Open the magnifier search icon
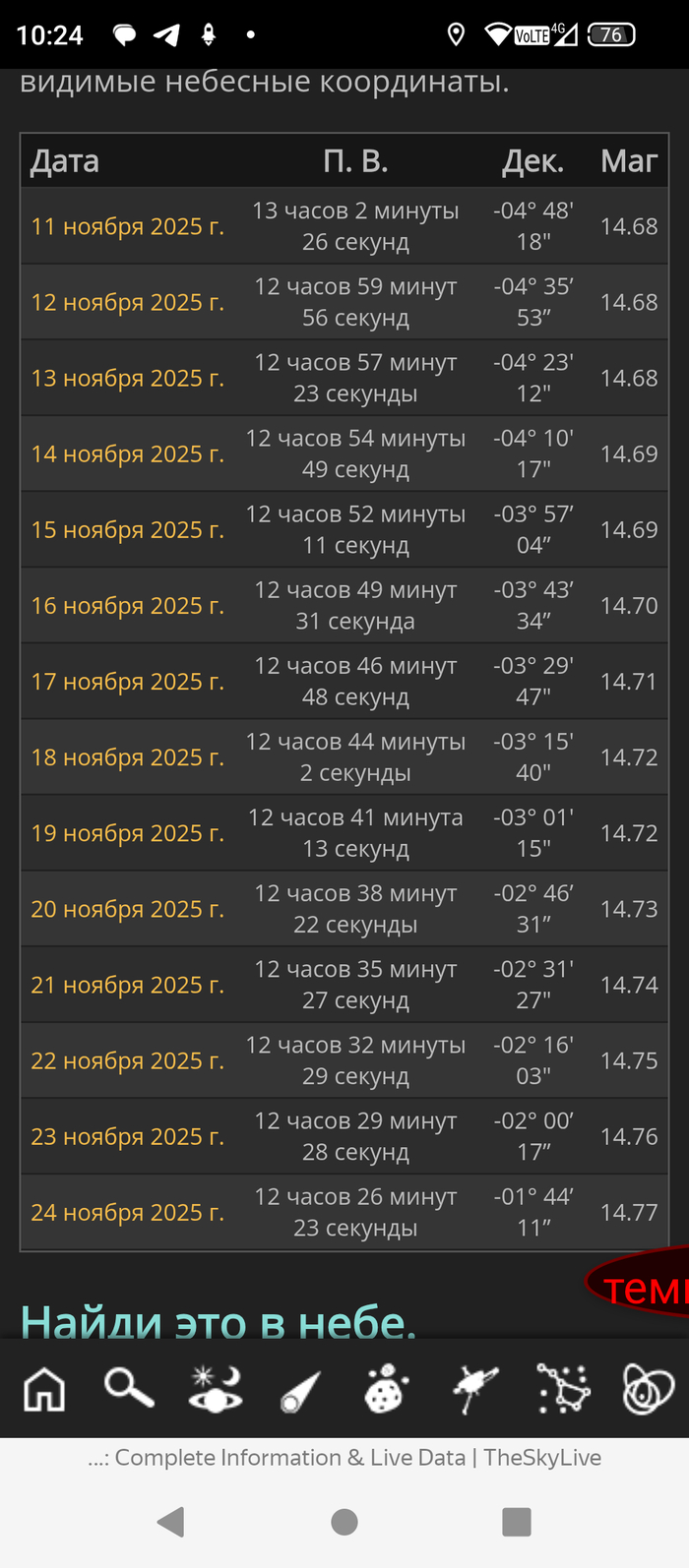The image size is (689, 1568). click(129, 1389)
